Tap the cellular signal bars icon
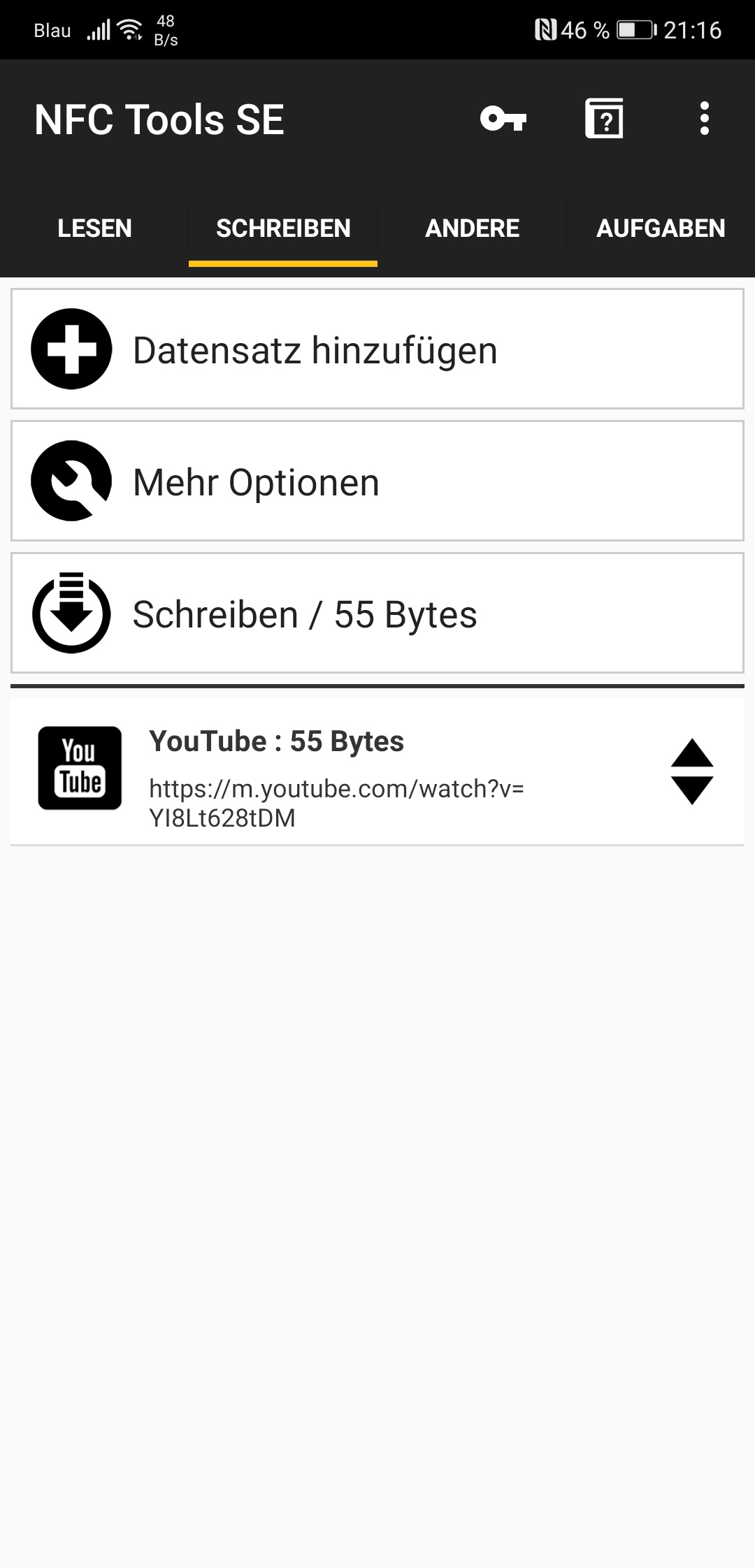755x1568 pixels. (99, 28)
